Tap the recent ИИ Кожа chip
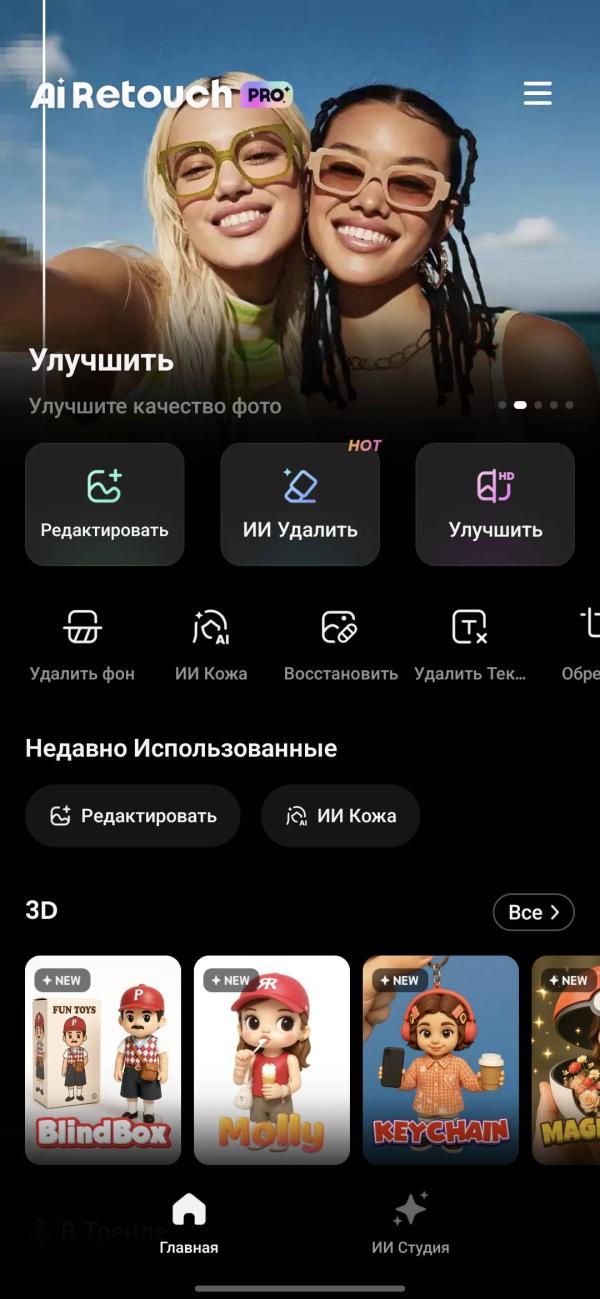The height and width of the screenshot is (1299, 600). [341, 816]
